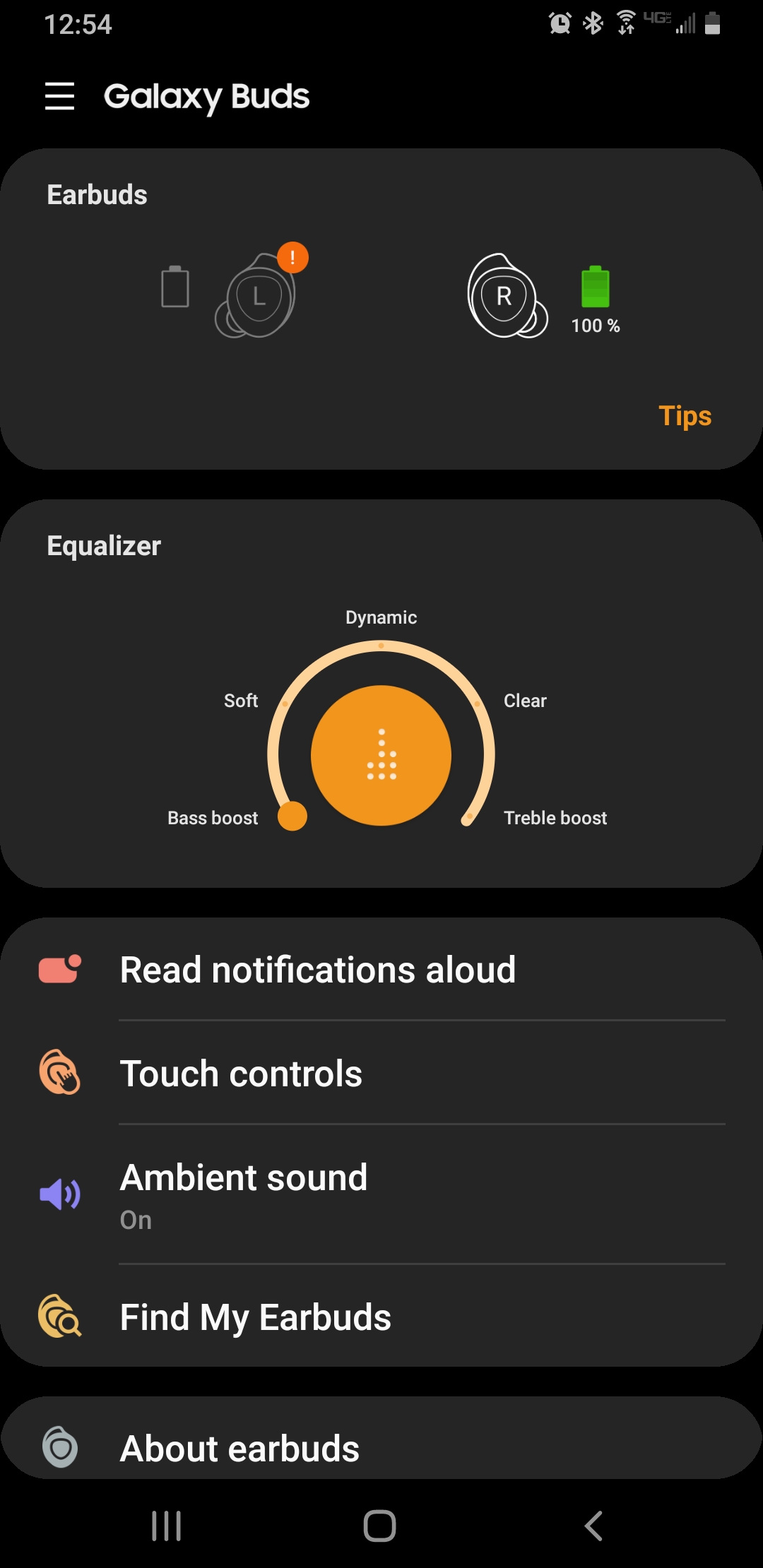Open the hamburger navigation menu

[59, 96]
